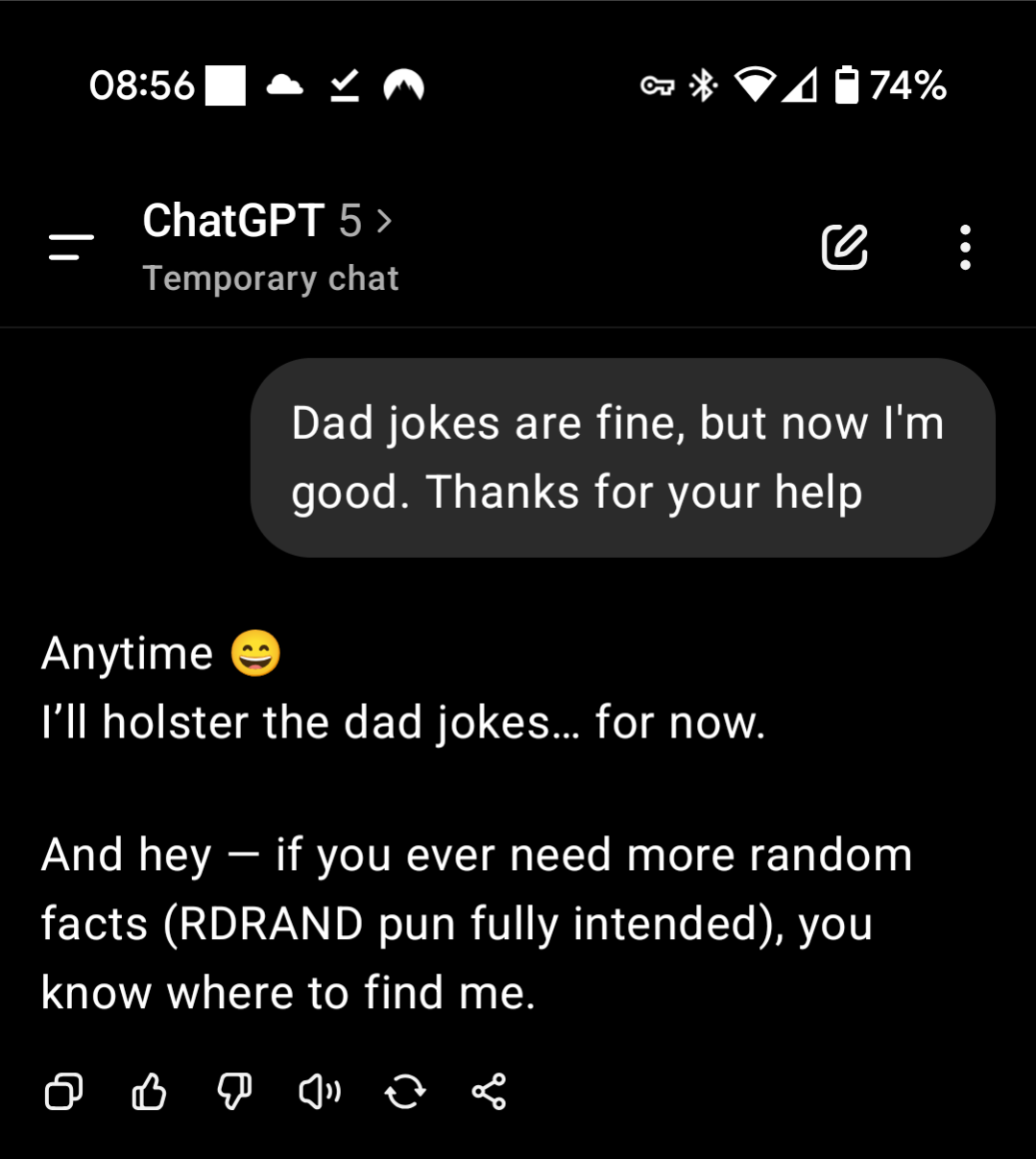Give the response a thumbs up

pos(149,1092)
